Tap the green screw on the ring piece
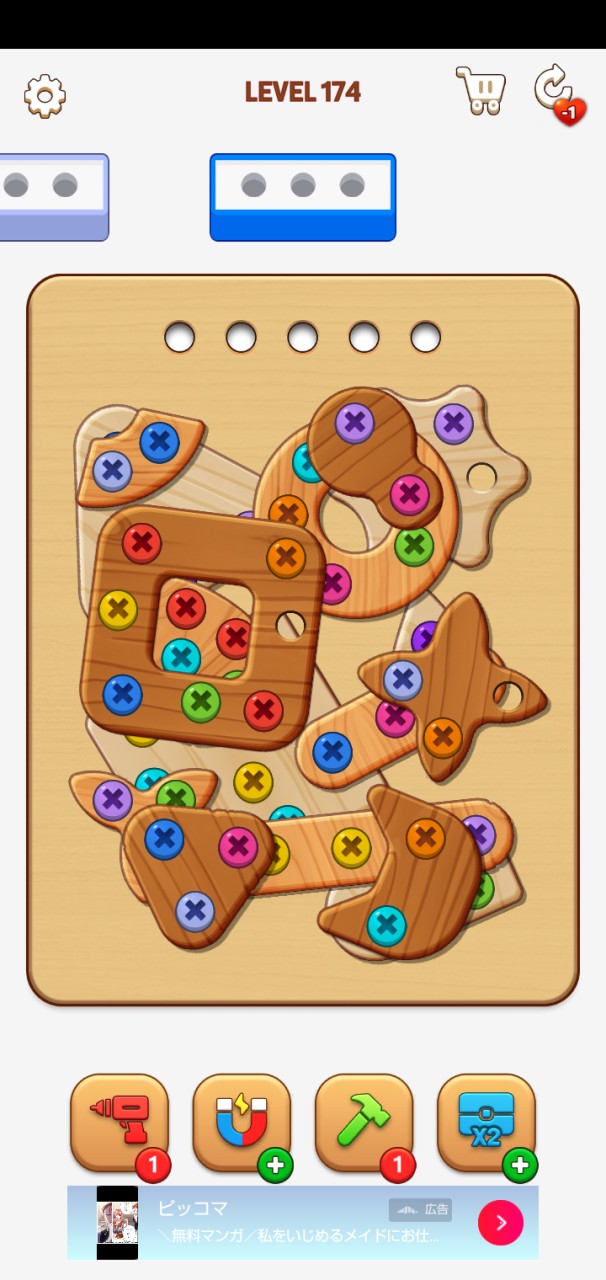This screenshot has height=1280, width=606. click(x=413, y=546)
